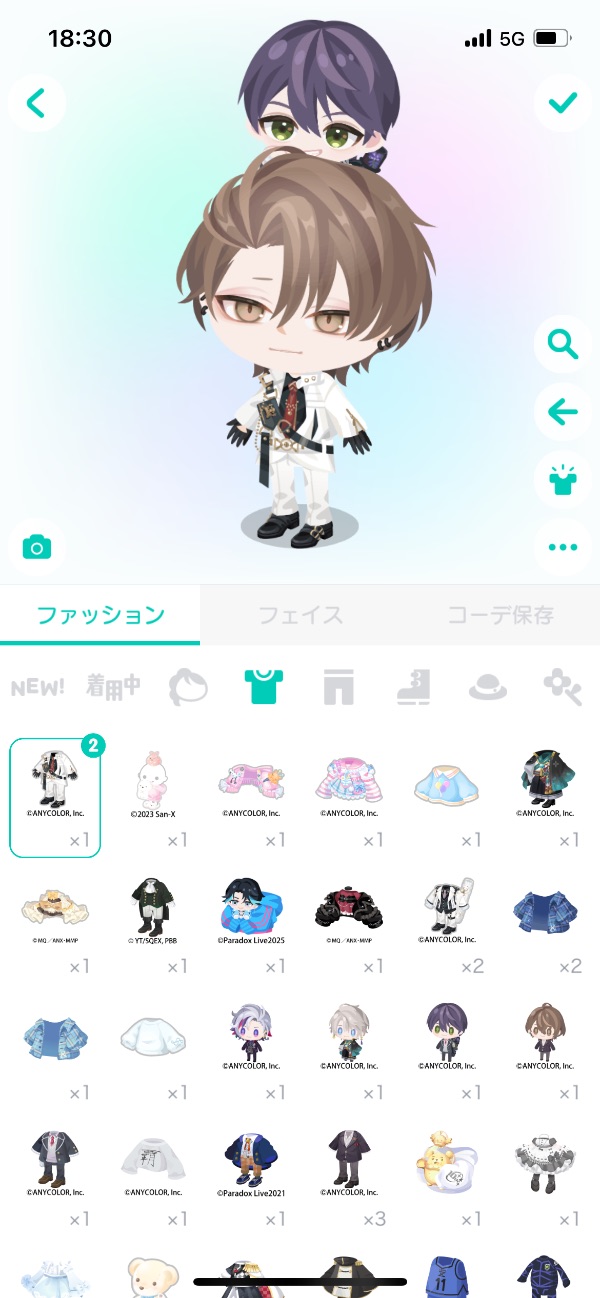
Task: Select the ファッション tab
Action: [x=100, y=615]
